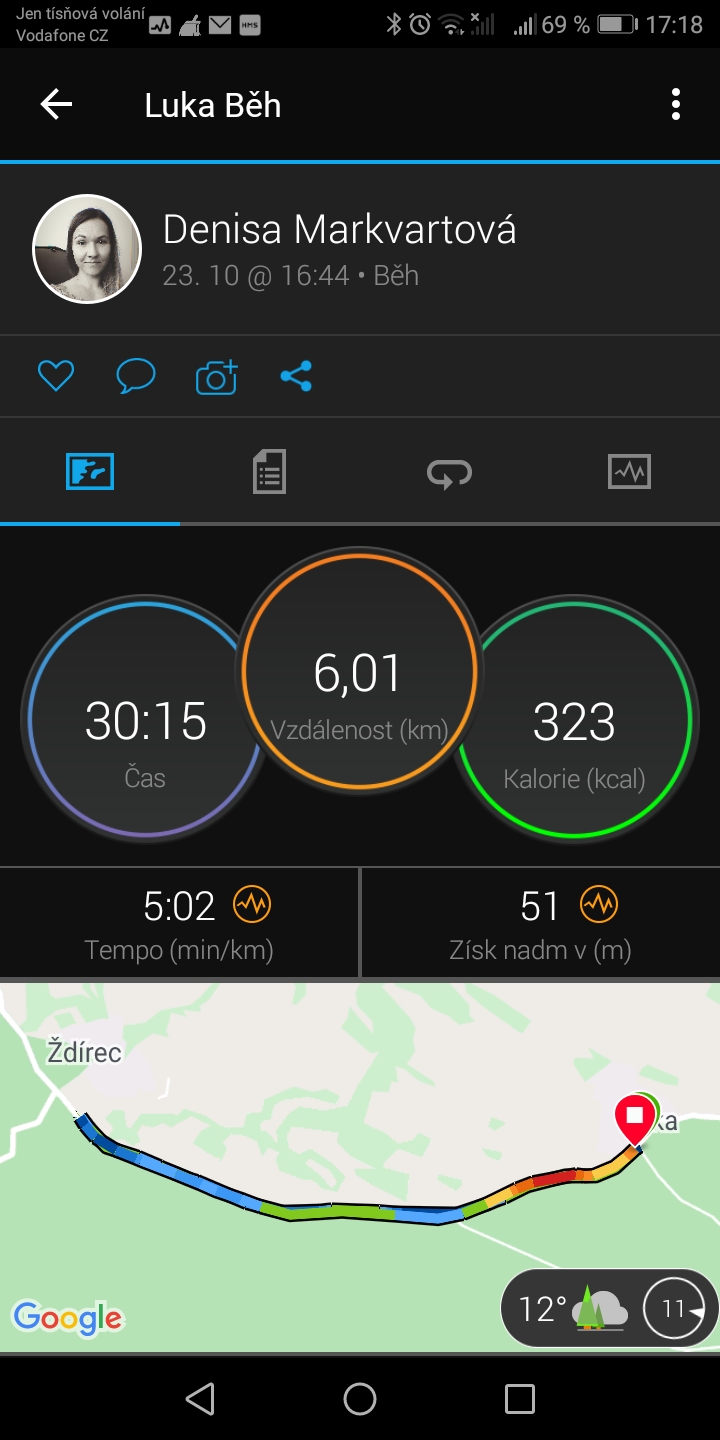Share this activity
Screen dimensions: 720x1440
click(x=296, y=376)
